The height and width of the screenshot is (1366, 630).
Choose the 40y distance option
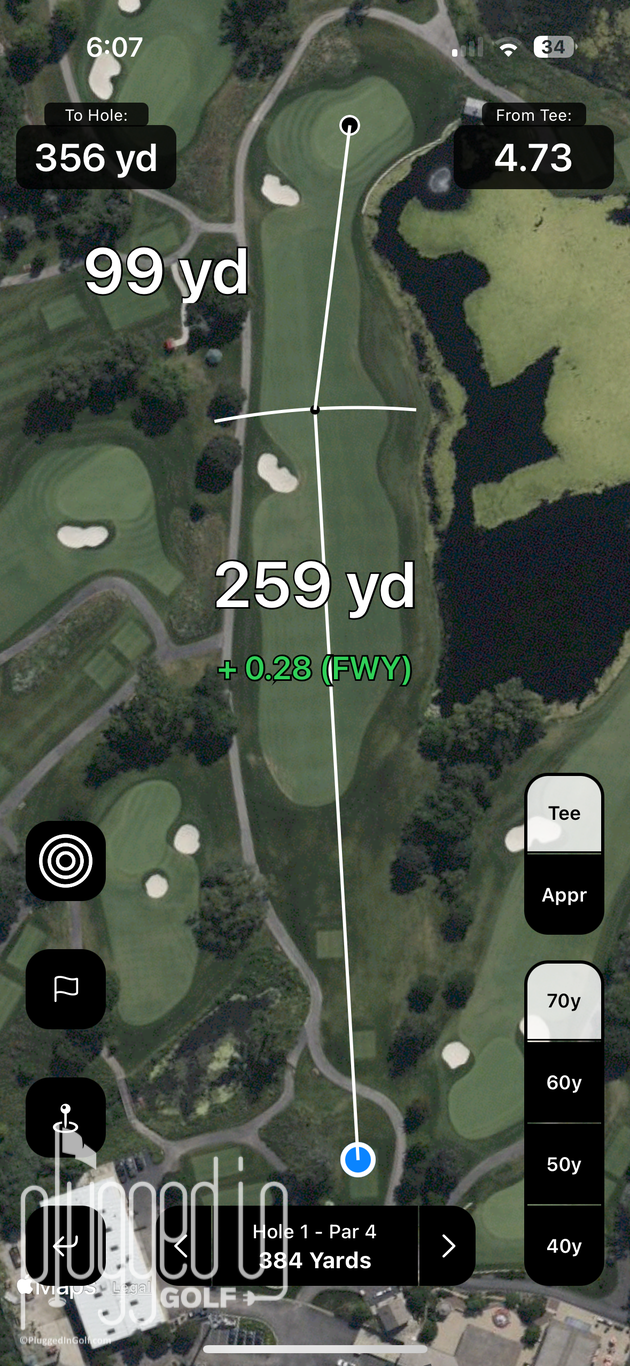point(564,1246)
